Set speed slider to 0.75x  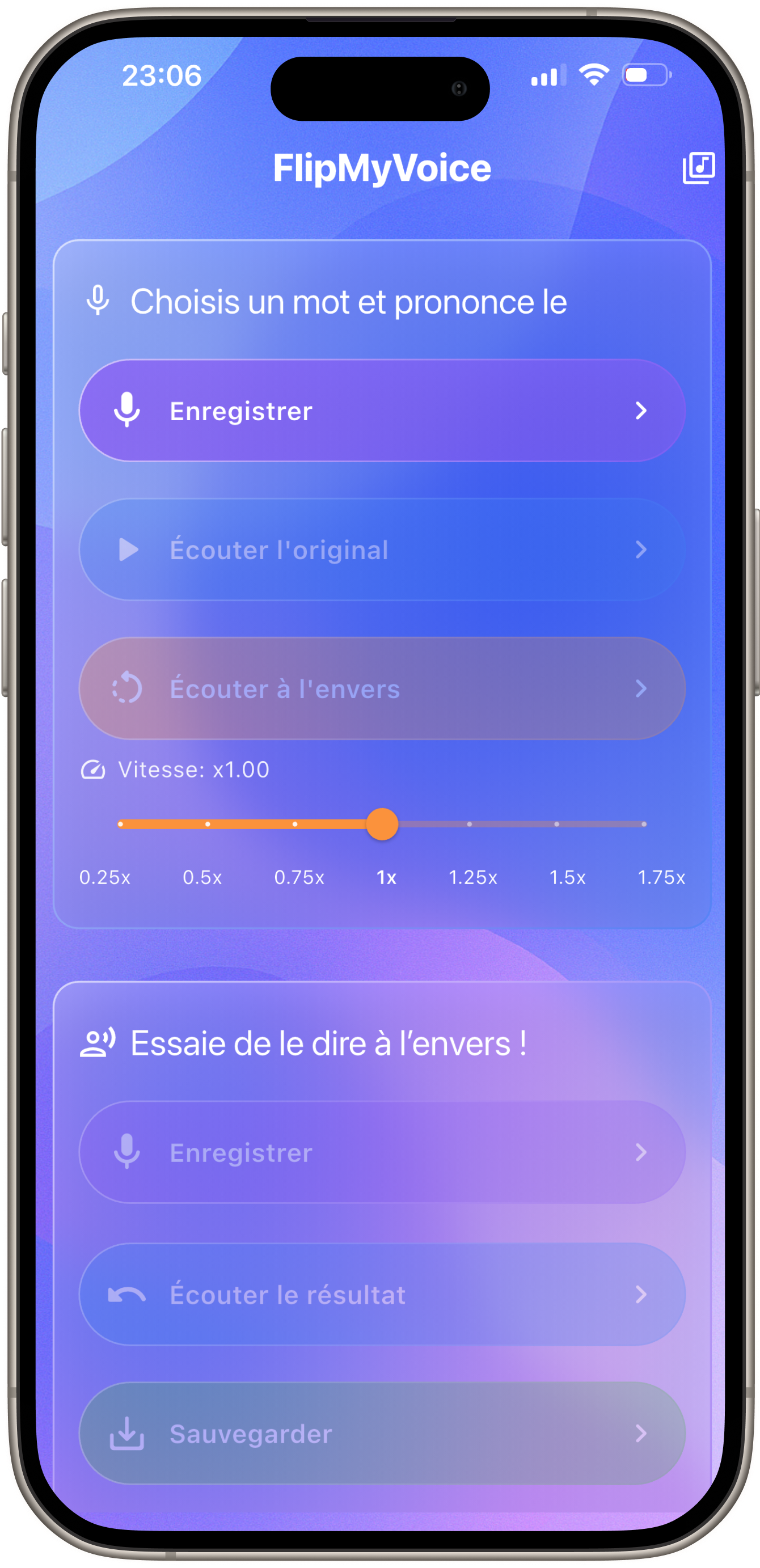(x=295, y=824)
